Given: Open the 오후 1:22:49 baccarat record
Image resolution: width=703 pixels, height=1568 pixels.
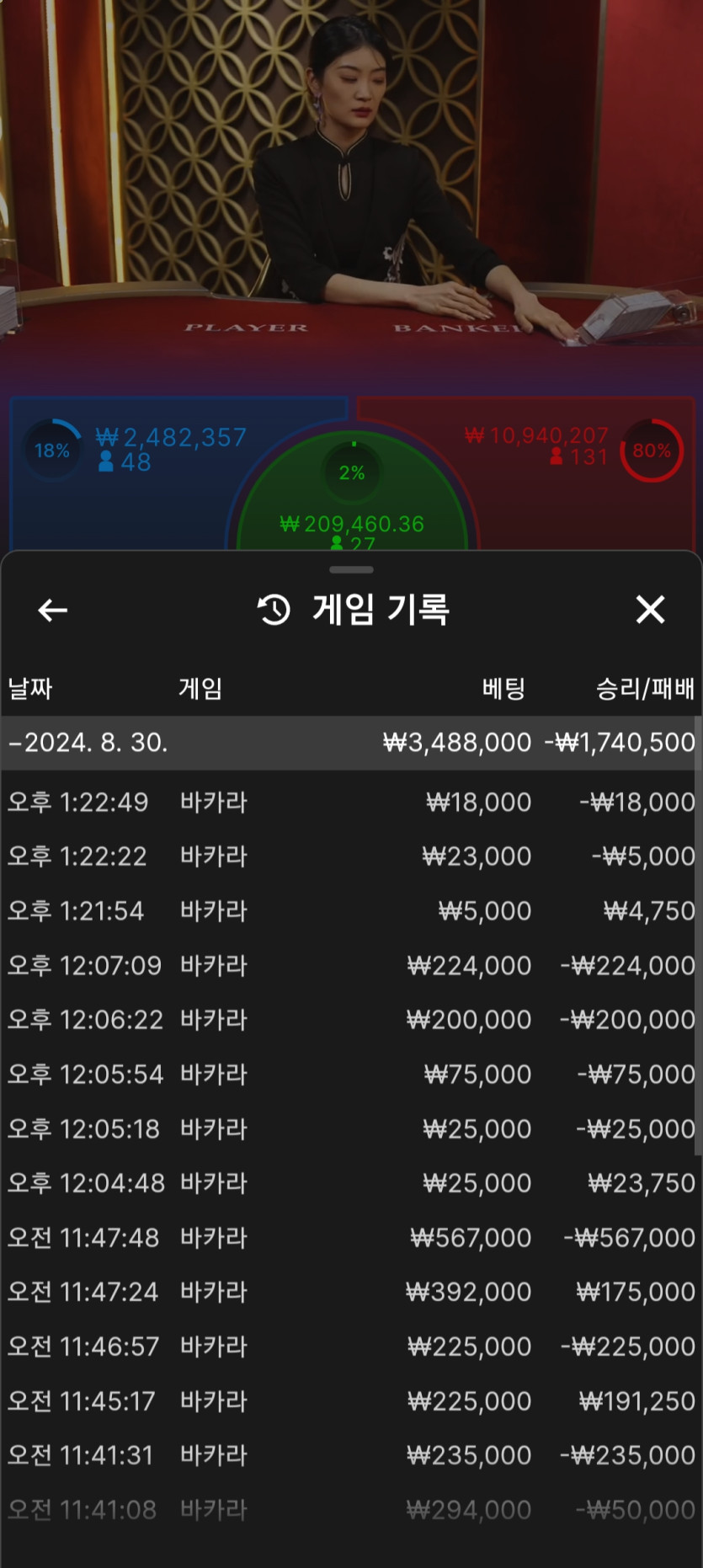Looking at the screenshot, I should (349, 802).
